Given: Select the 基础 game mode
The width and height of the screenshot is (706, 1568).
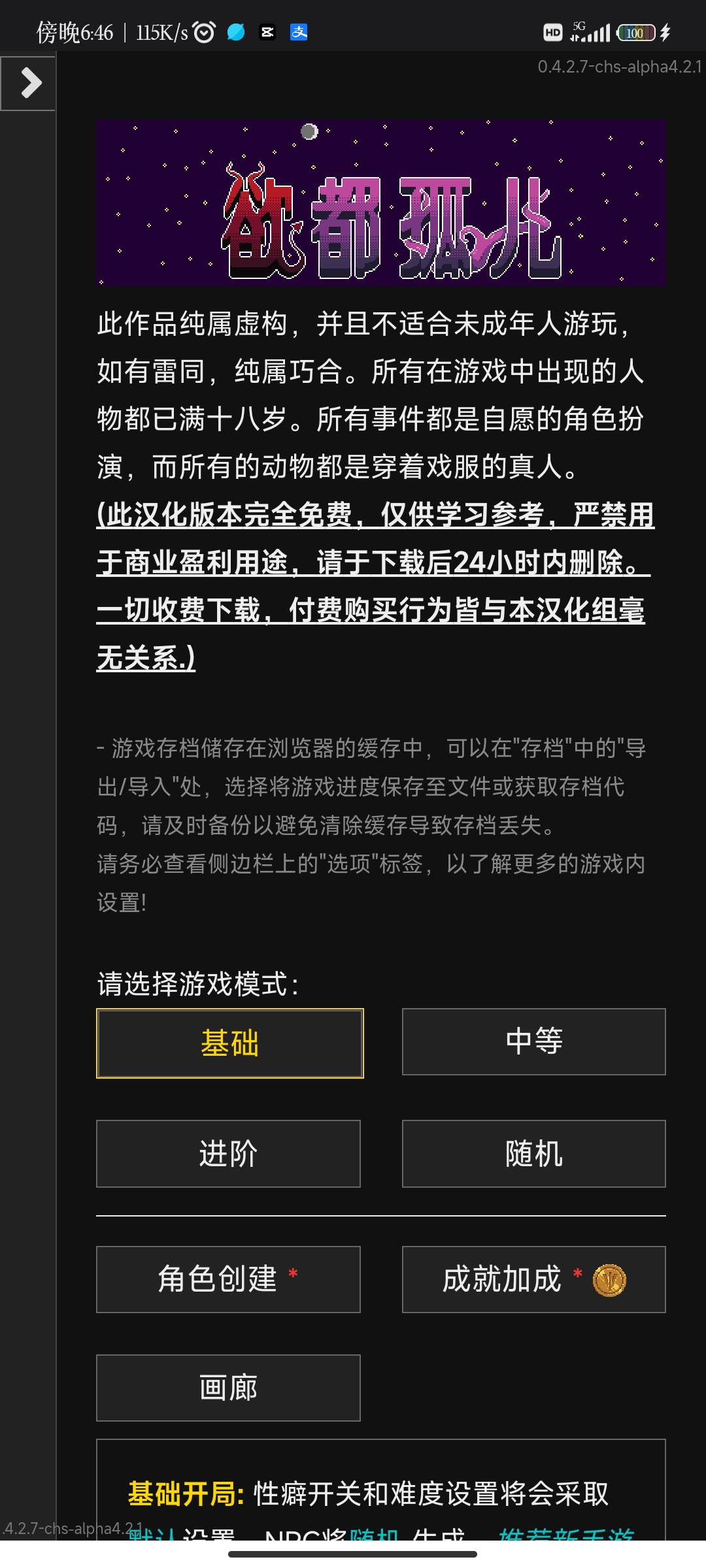Looking at the screenshot, I should (229, 1043).
